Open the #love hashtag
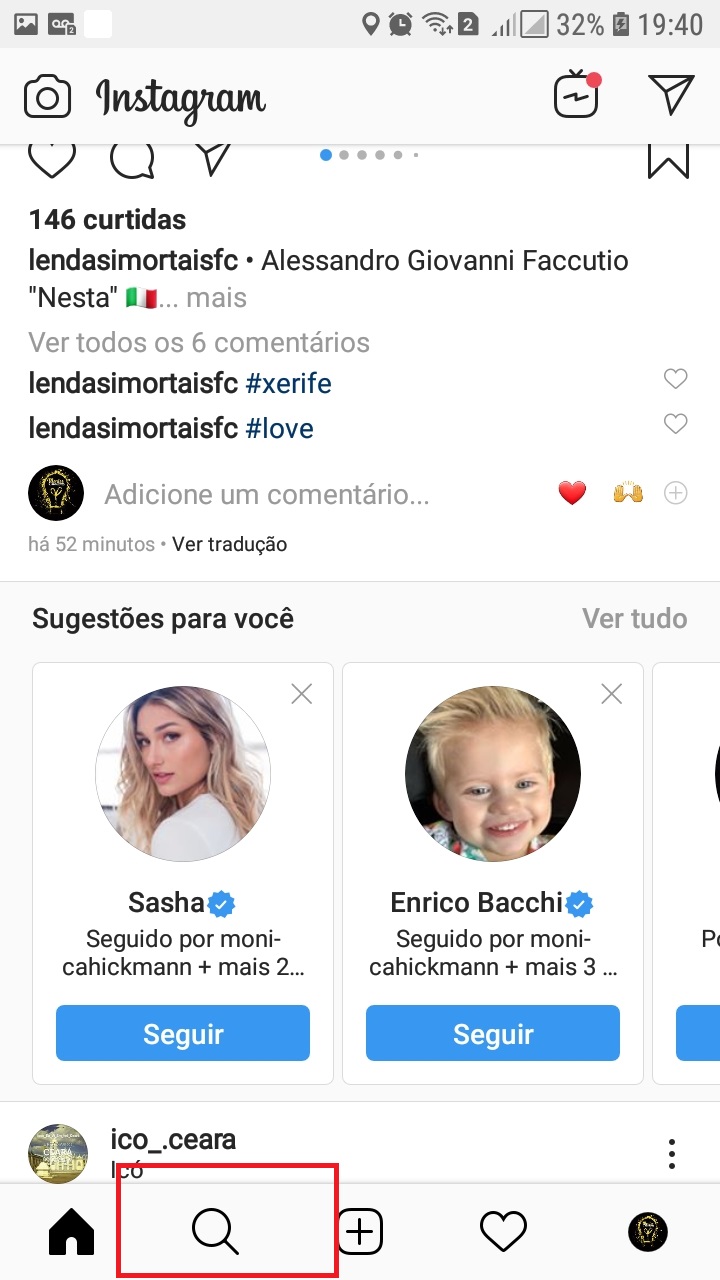 (x=279, y=429)
